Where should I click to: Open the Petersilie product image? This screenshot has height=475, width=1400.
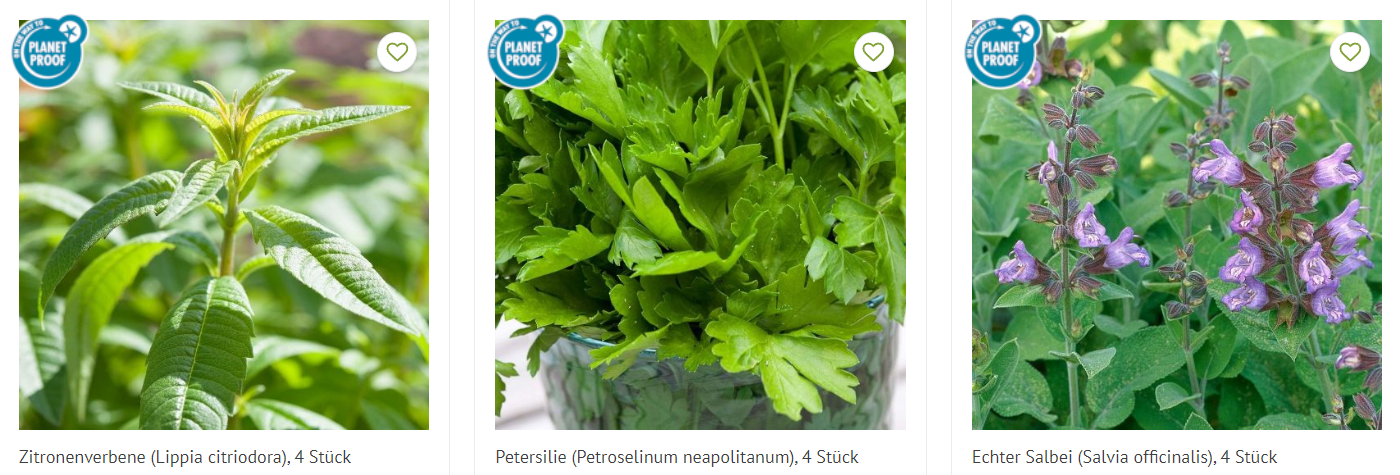tap(700, 240)
